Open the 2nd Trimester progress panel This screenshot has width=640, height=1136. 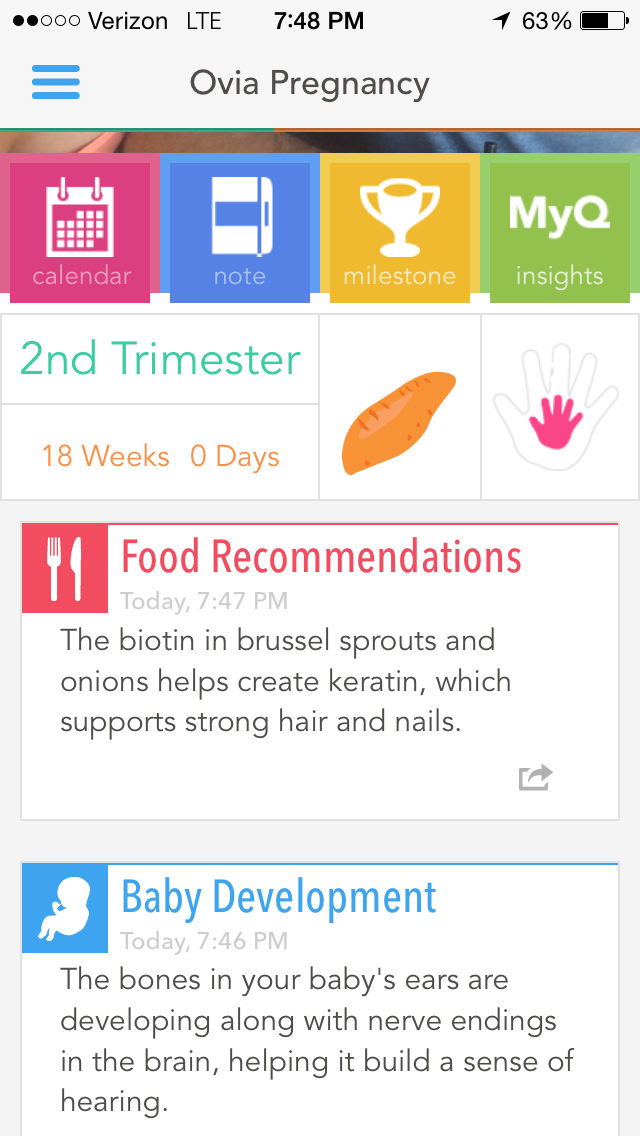point(160,406)
